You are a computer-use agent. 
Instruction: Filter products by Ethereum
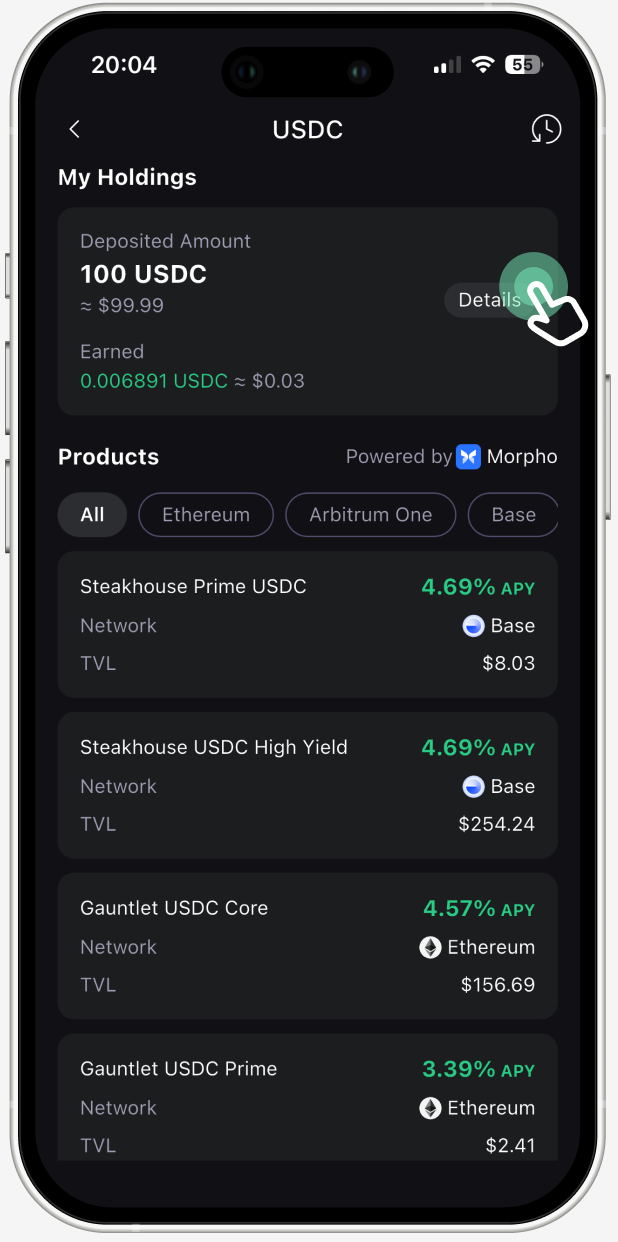(x=206, y=515)
